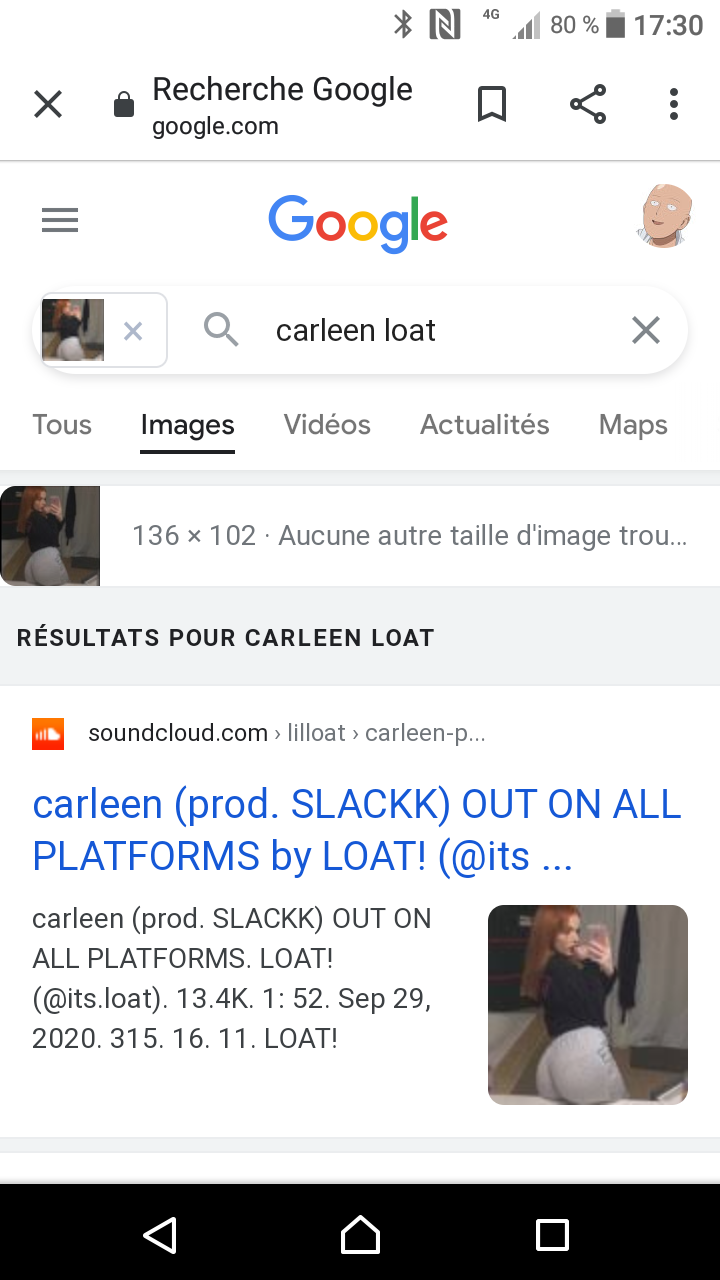Go back with the system back button
Screen dimensions: 720x1280
160,1235
